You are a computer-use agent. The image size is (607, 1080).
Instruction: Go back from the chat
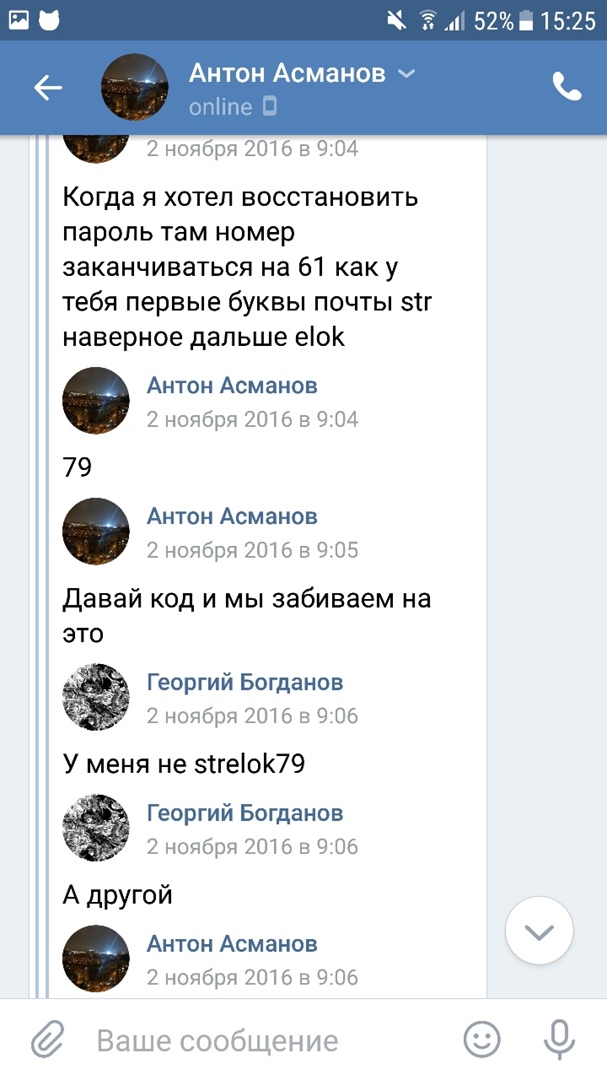[48, 88]
